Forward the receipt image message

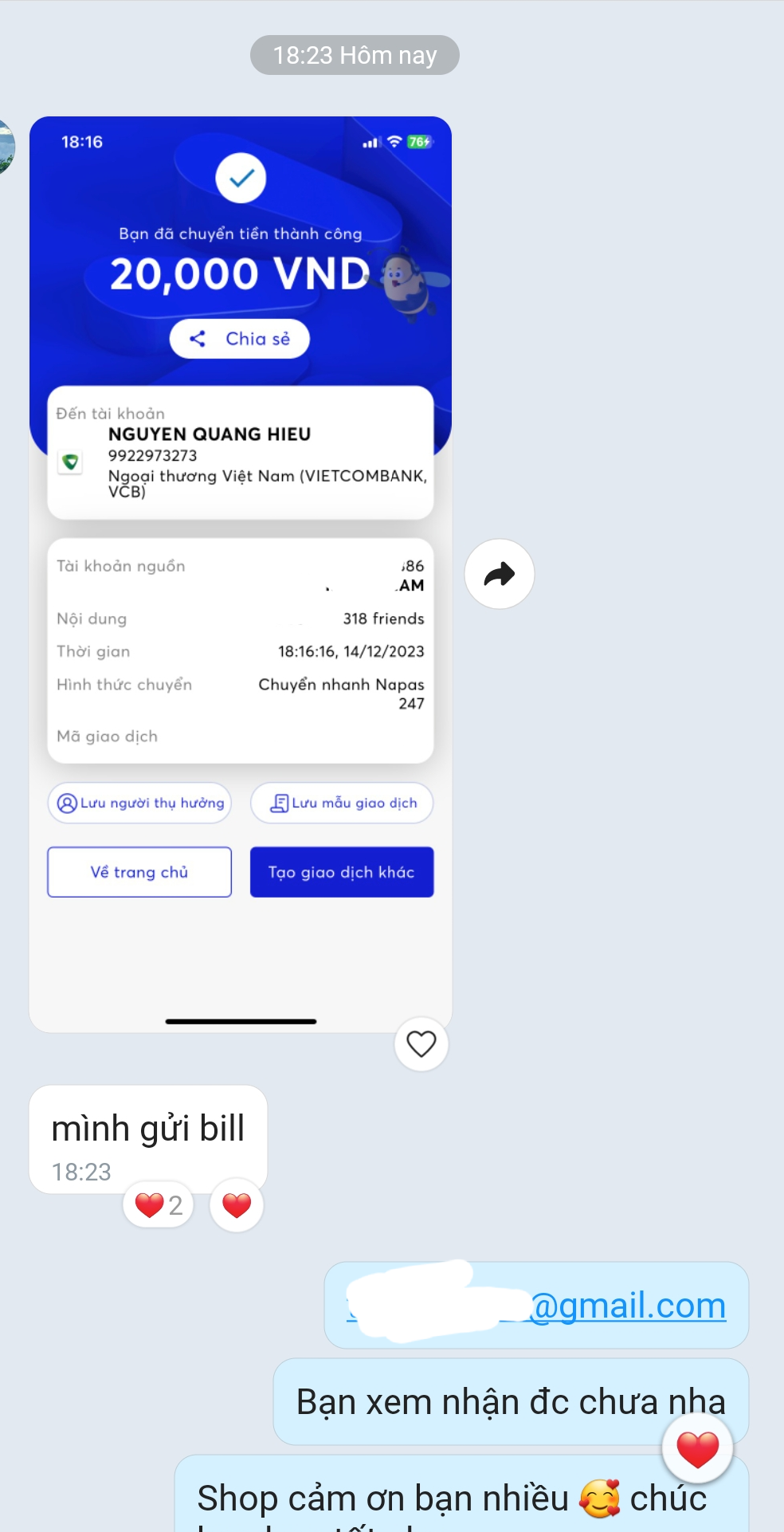(500, 574)
